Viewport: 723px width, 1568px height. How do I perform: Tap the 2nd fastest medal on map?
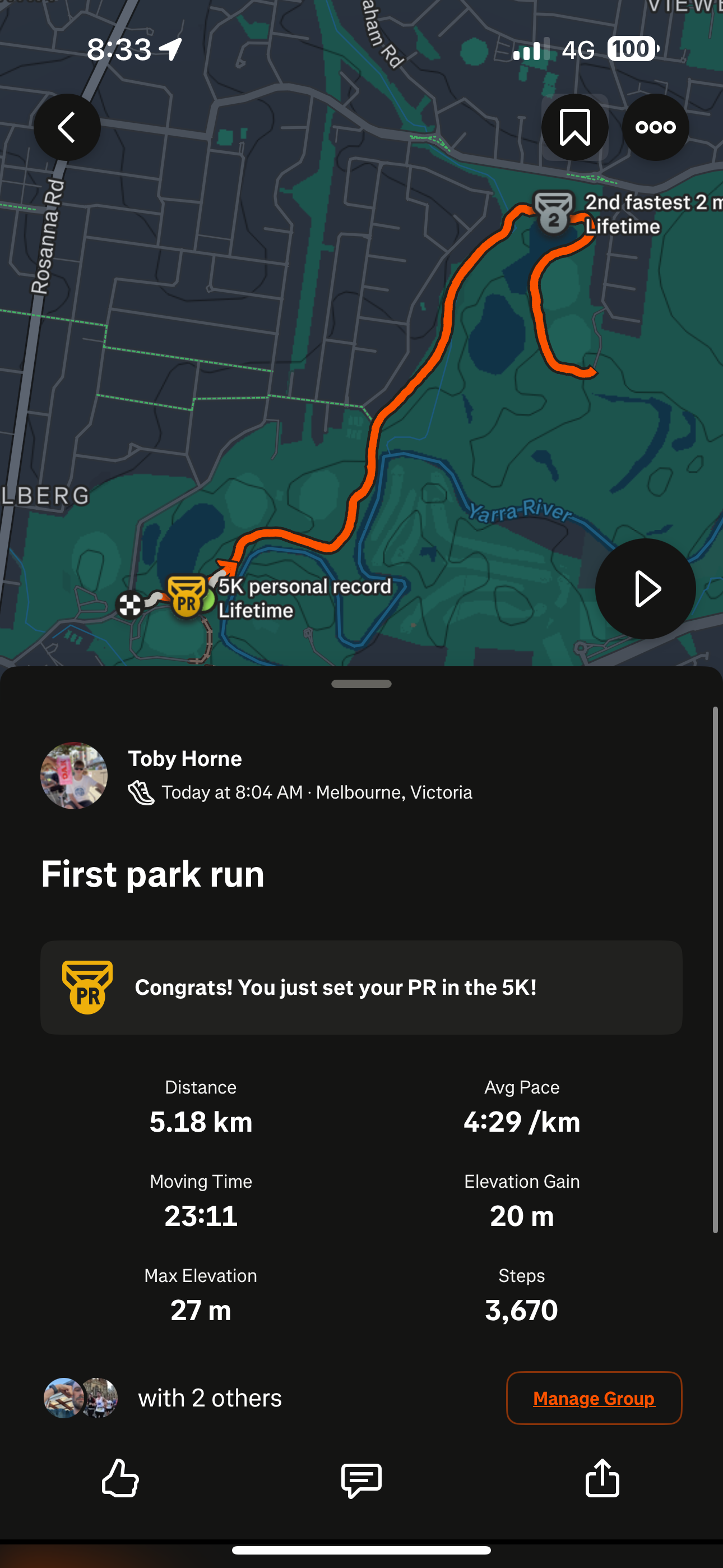[x=553, y=213]
